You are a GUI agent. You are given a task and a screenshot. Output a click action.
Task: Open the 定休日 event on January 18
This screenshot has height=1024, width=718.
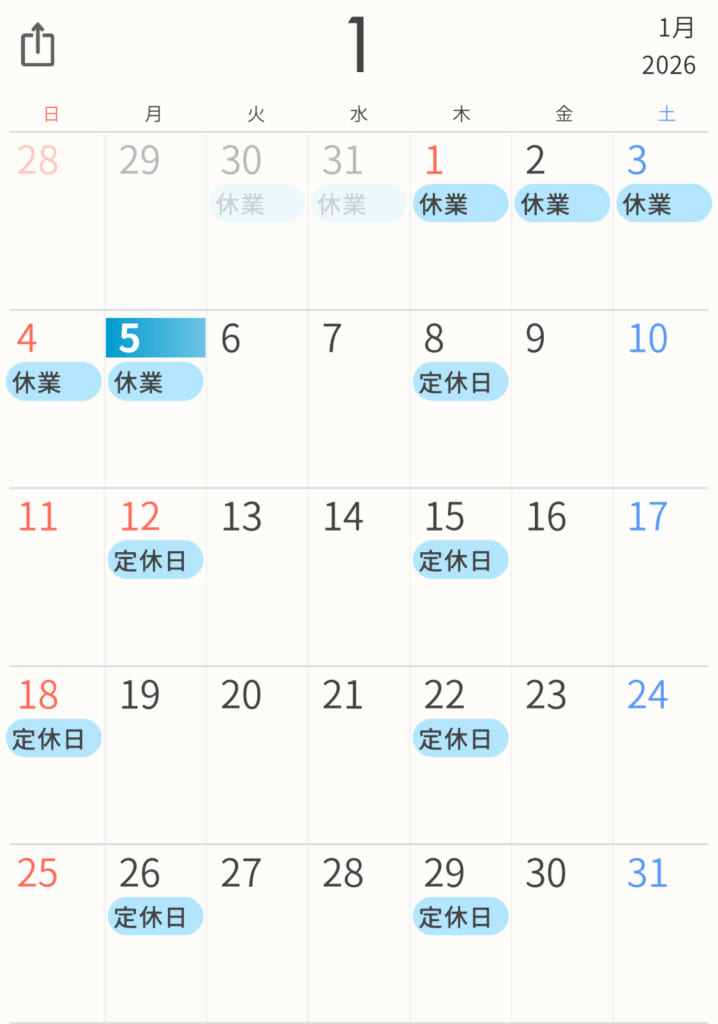[53, 738]
